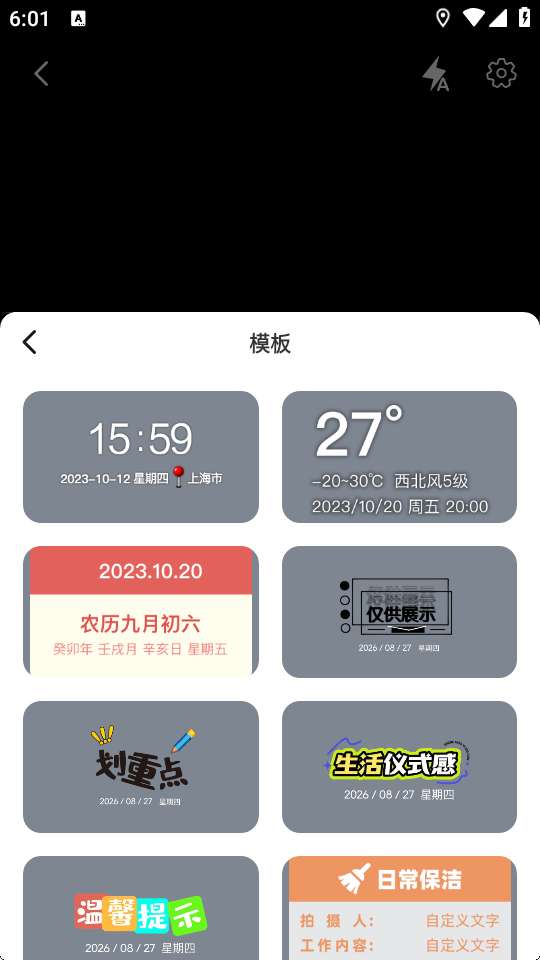This screenshot has height=960, width=540.
Task: Choose the 27° weather template
Action: pos(399,457)
